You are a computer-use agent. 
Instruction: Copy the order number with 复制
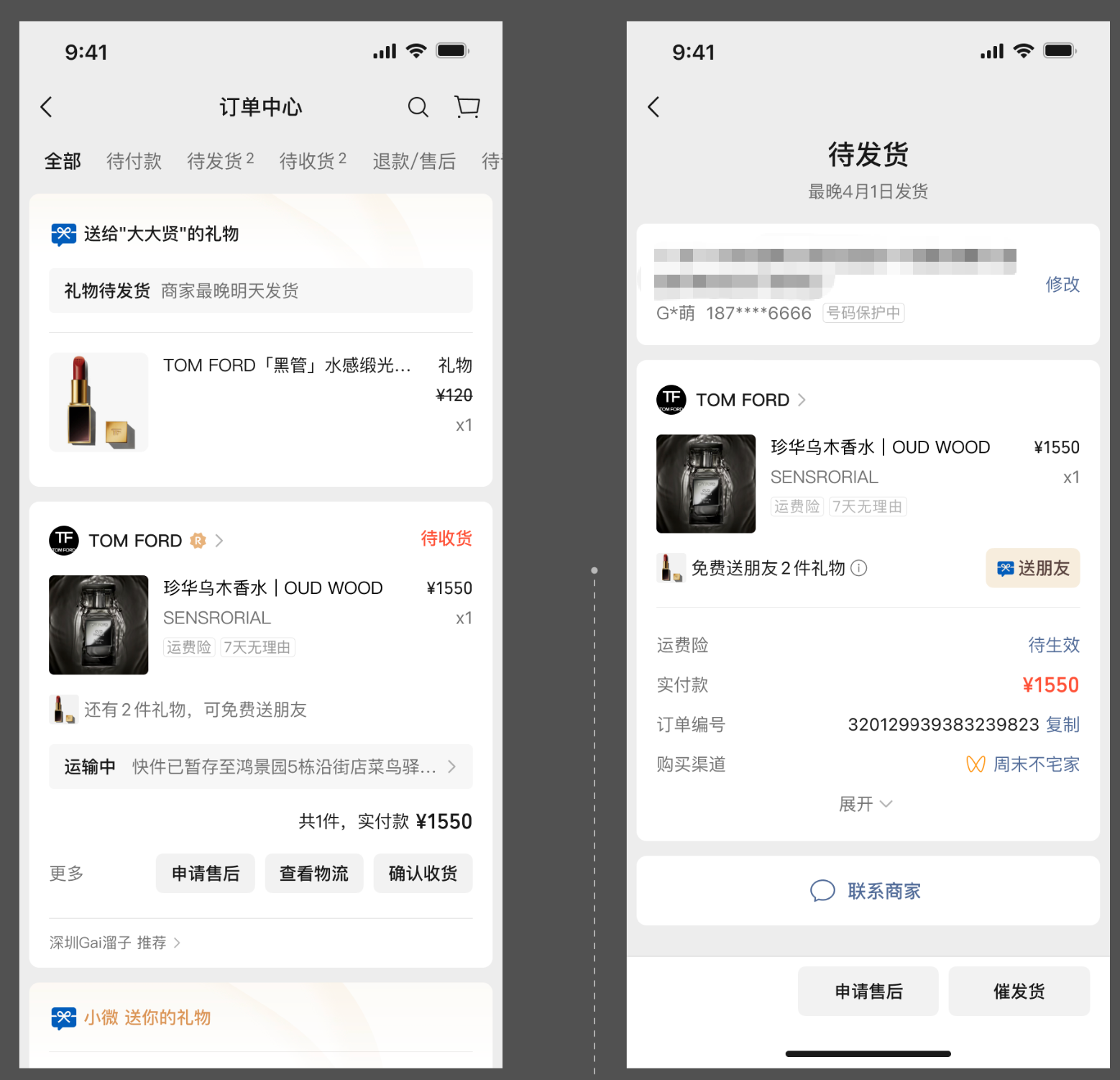coord(1062,725)
